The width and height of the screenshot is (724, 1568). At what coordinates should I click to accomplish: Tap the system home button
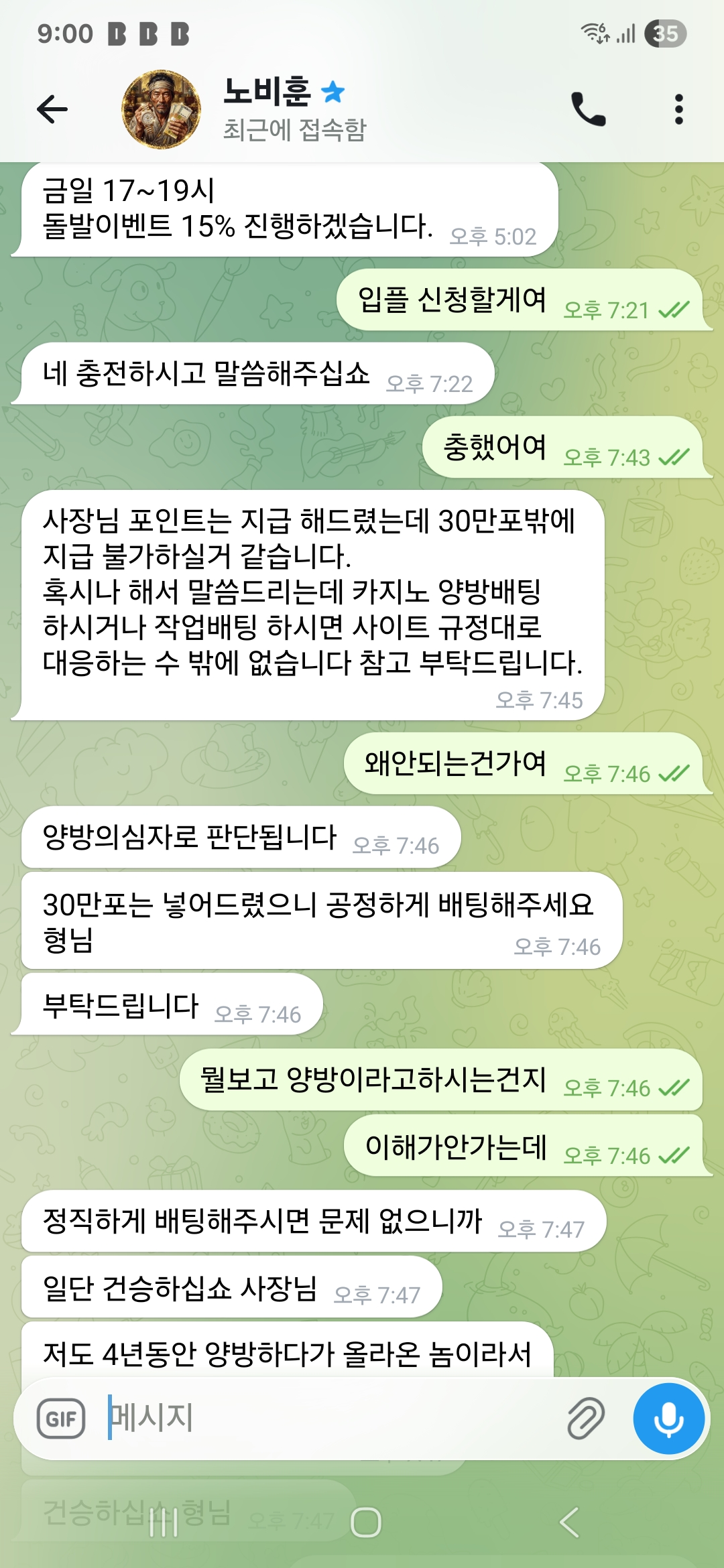[366, 1522]
